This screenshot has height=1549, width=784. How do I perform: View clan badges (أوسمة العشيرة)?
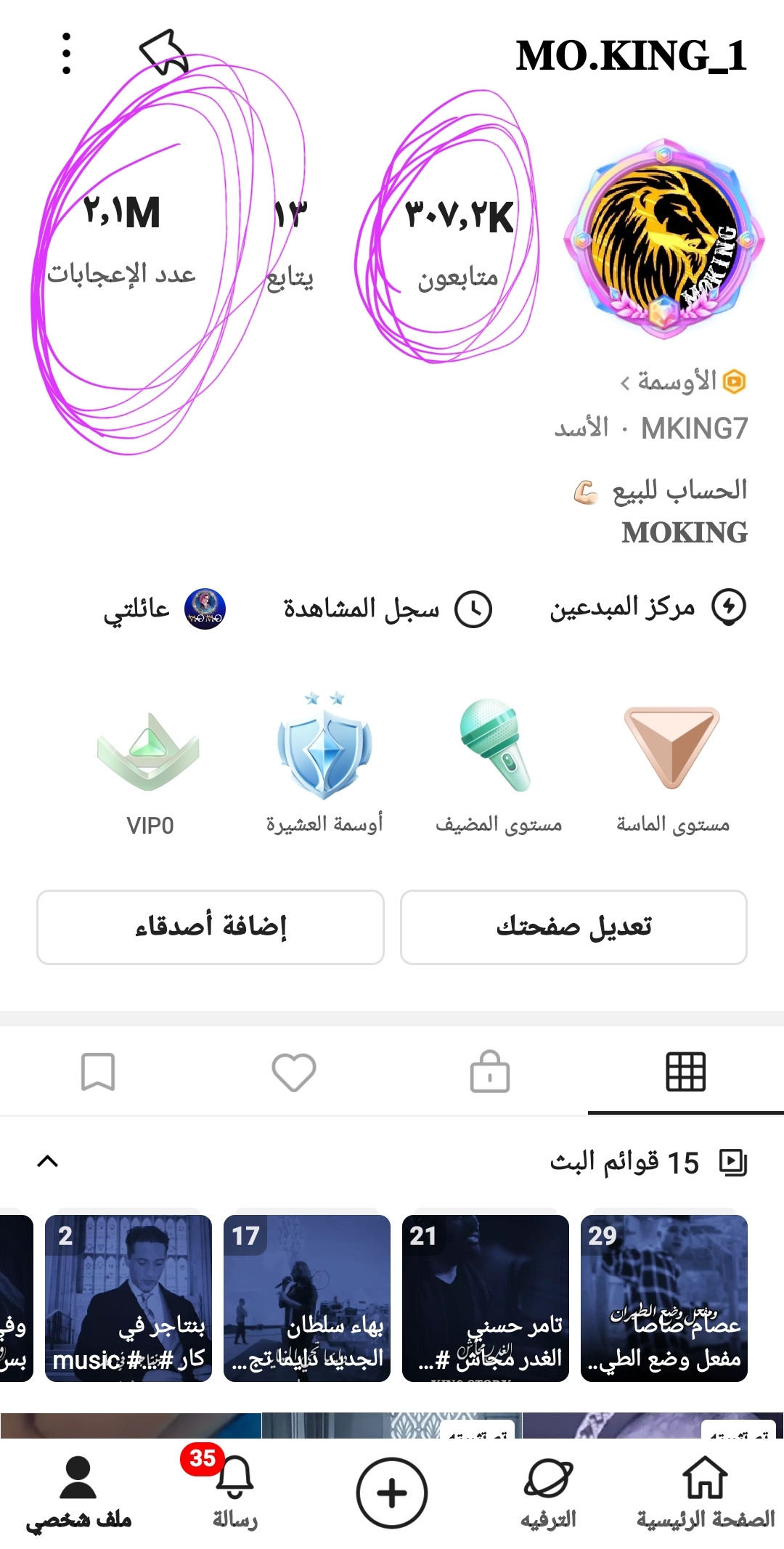(324, 770)
